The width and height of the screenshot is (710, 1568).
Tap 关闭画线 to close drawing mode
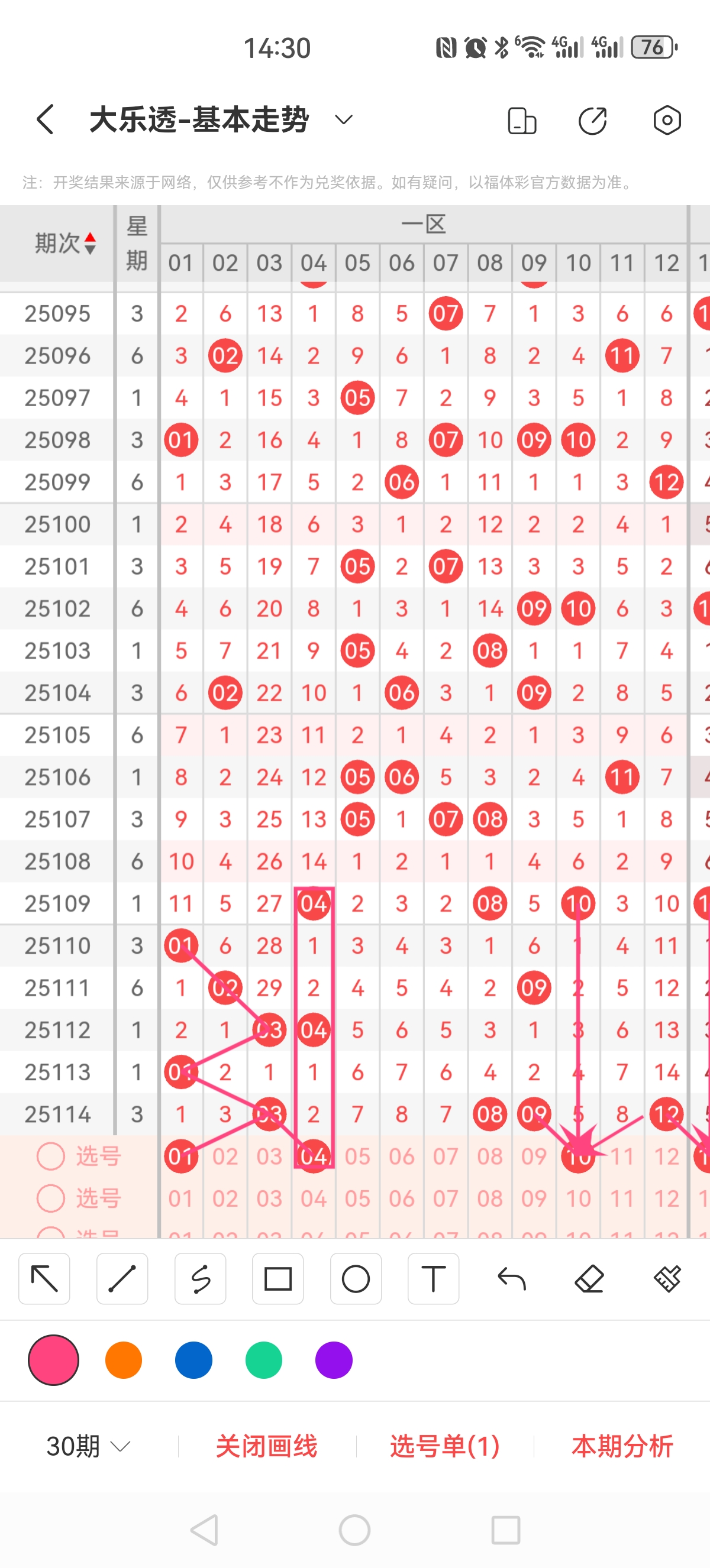coord(267,1446)
